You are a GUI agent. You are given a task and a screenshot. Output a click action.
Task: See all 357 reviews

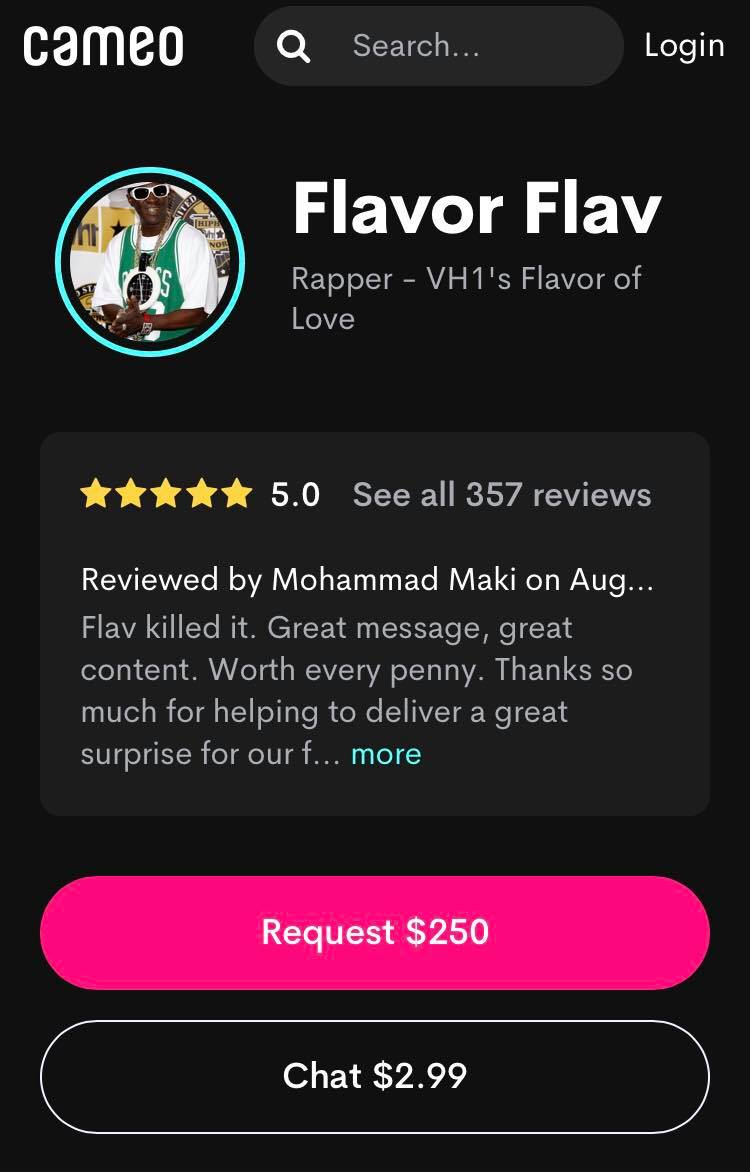pos(501,495)
